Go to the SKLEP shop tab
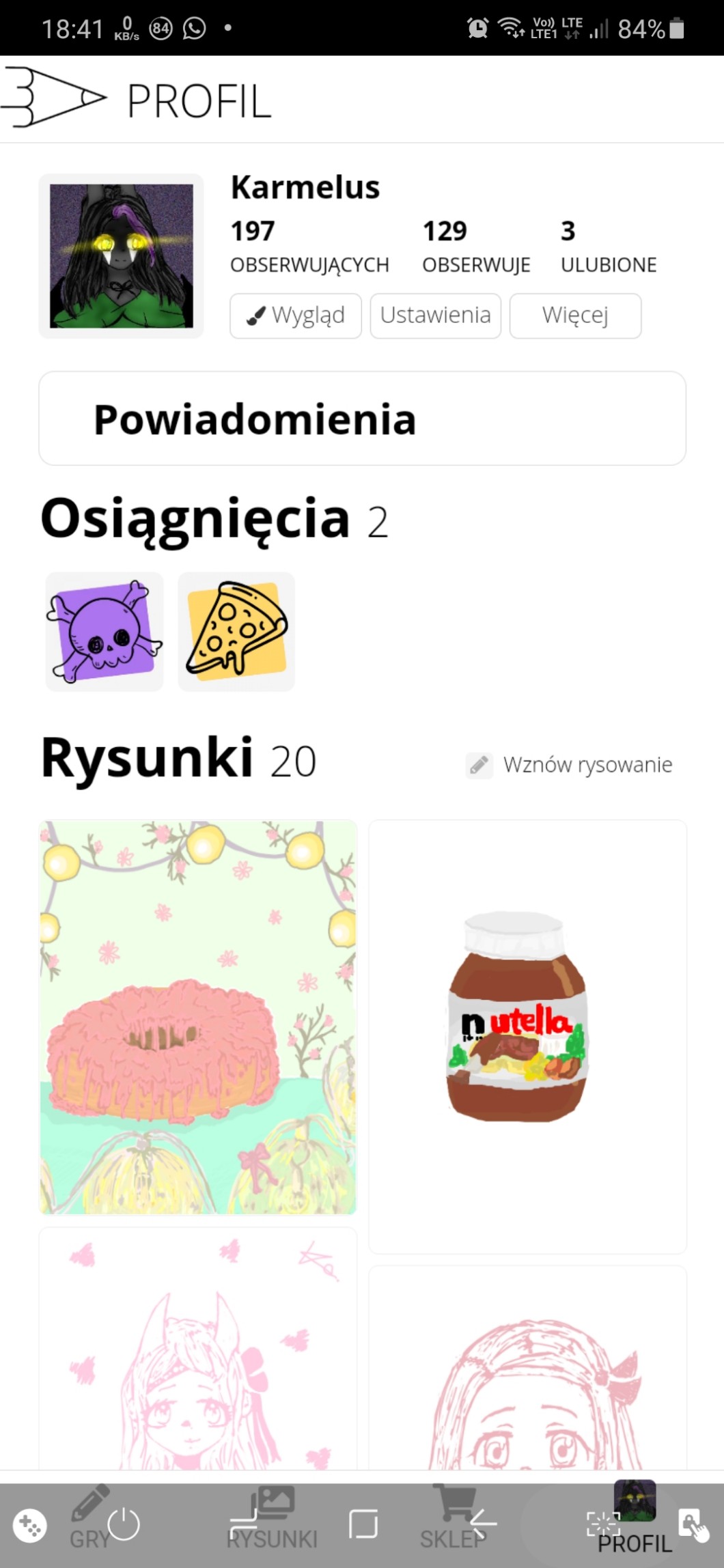Viewport: 724px width, 1568px height. point(452,1520)
